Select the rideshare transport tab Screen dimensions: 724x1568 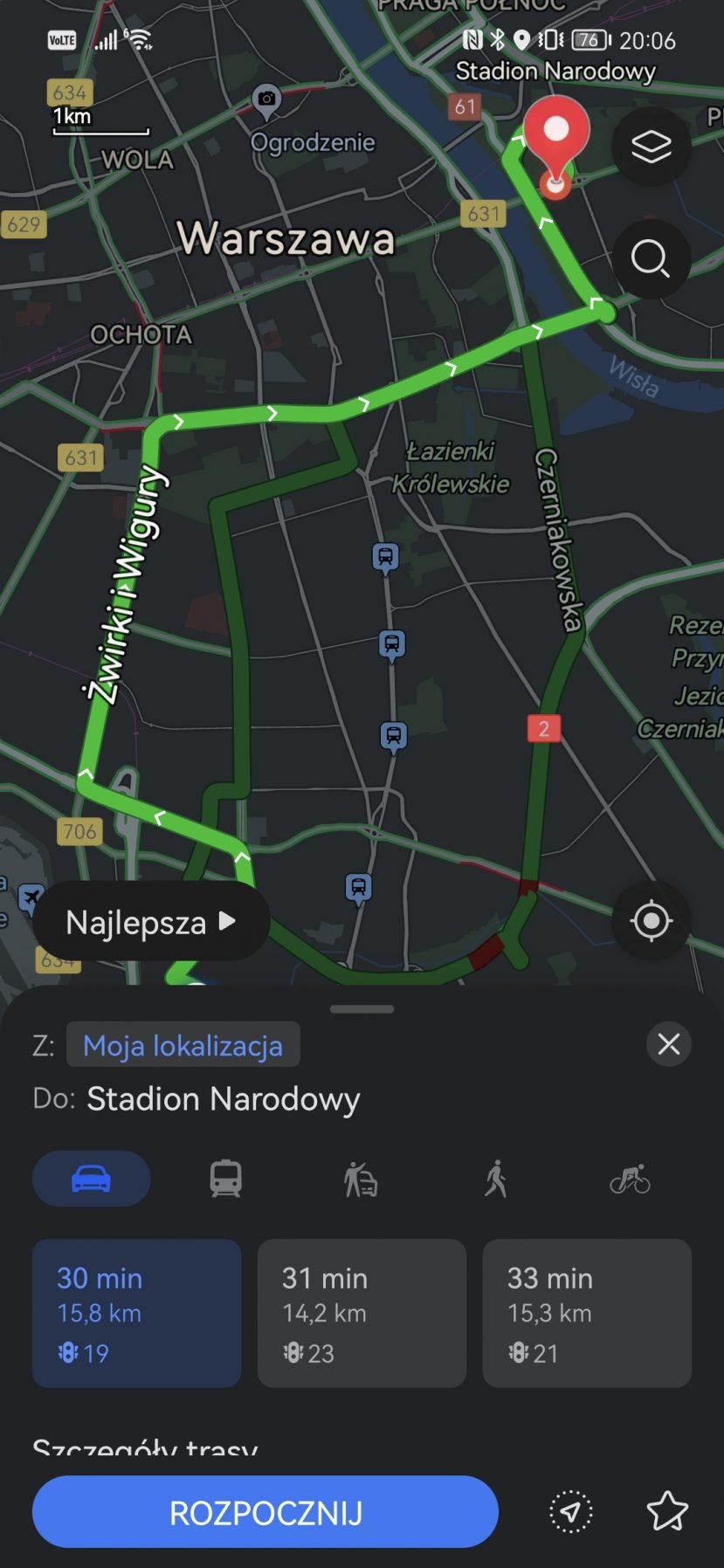(x=361, y=1179)
